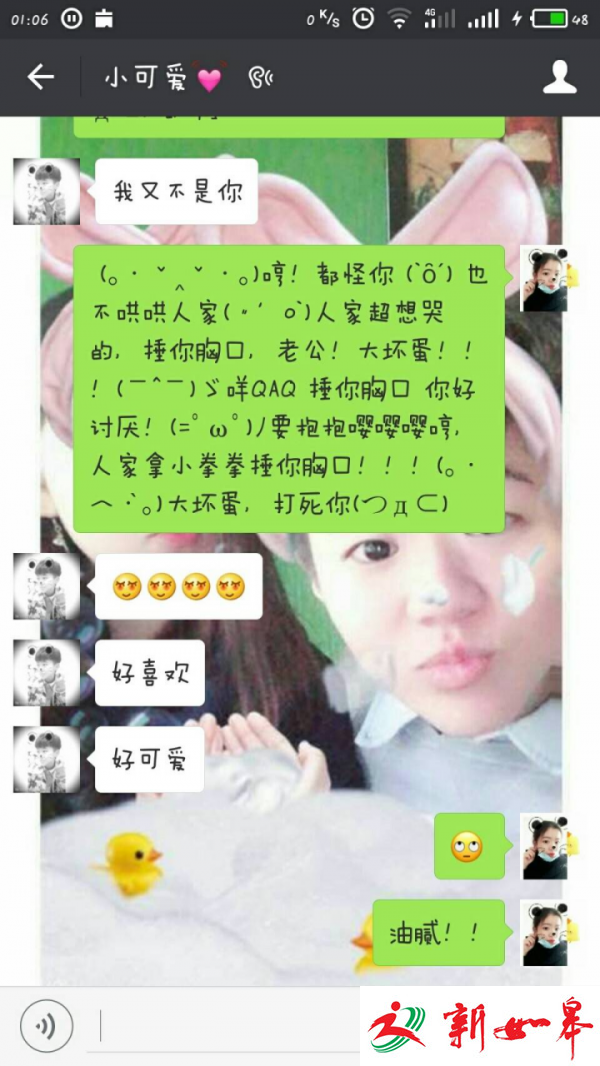Open the avatar beside the long green message
Image resolution: width=600 pixels, height=1066 pixels.
point(544,278)
